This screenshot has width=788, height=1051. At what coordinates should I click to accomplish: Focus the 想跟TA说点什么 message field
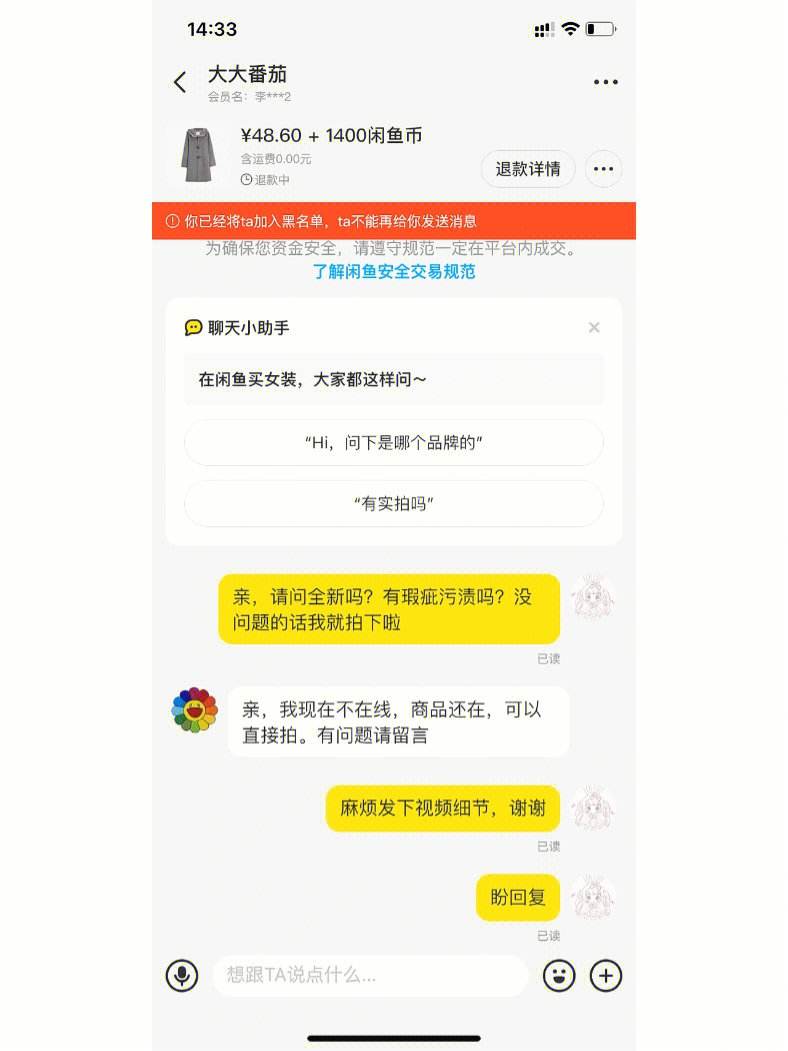(x=370, y=975)
